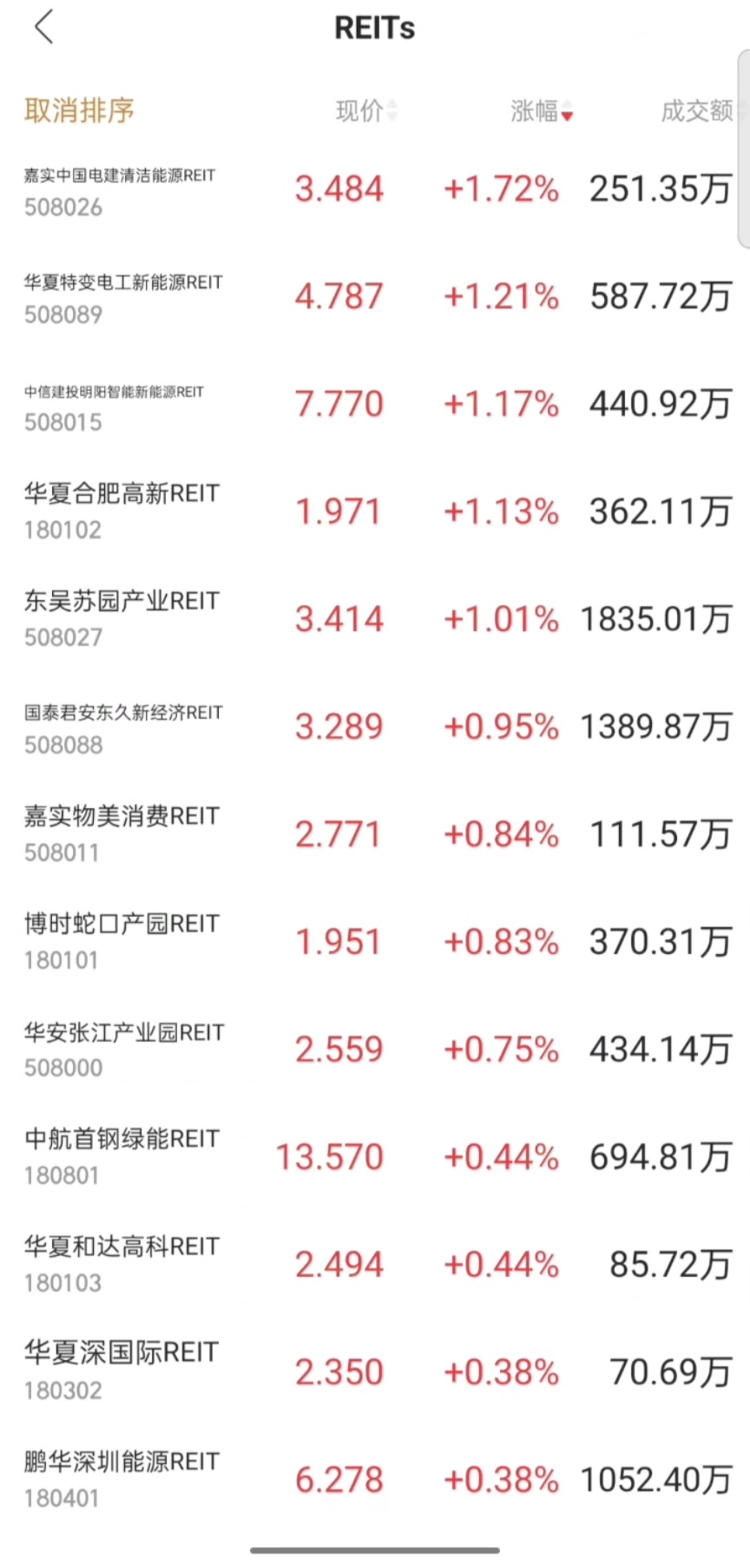The height and width of the screenshot is (1568, 750).
Task: Toggle sorting by 涨幅
Action: point(542,110)
